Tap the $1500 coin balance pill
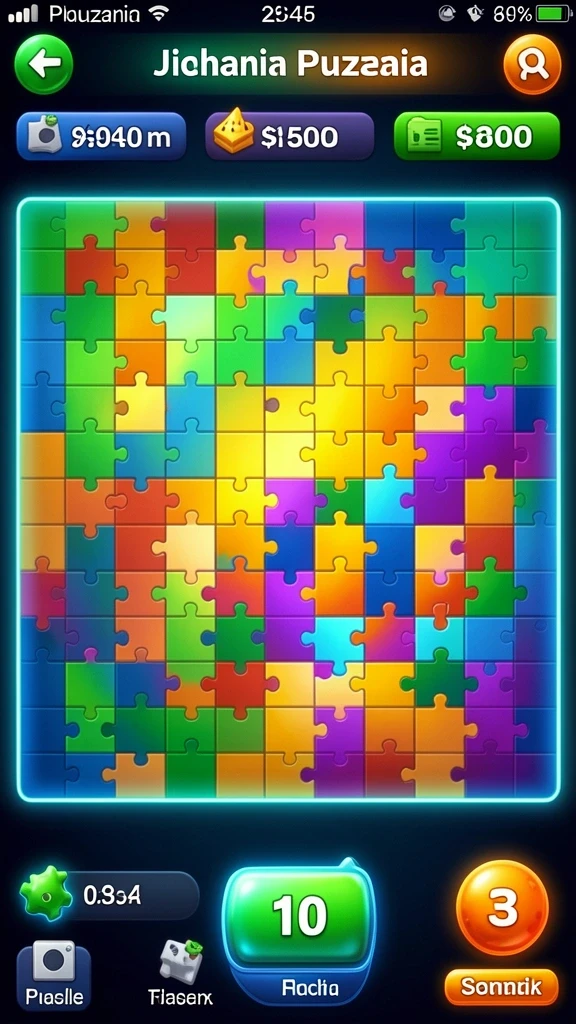The height and width of the screenshot is (1024, 576). (289, 136)
